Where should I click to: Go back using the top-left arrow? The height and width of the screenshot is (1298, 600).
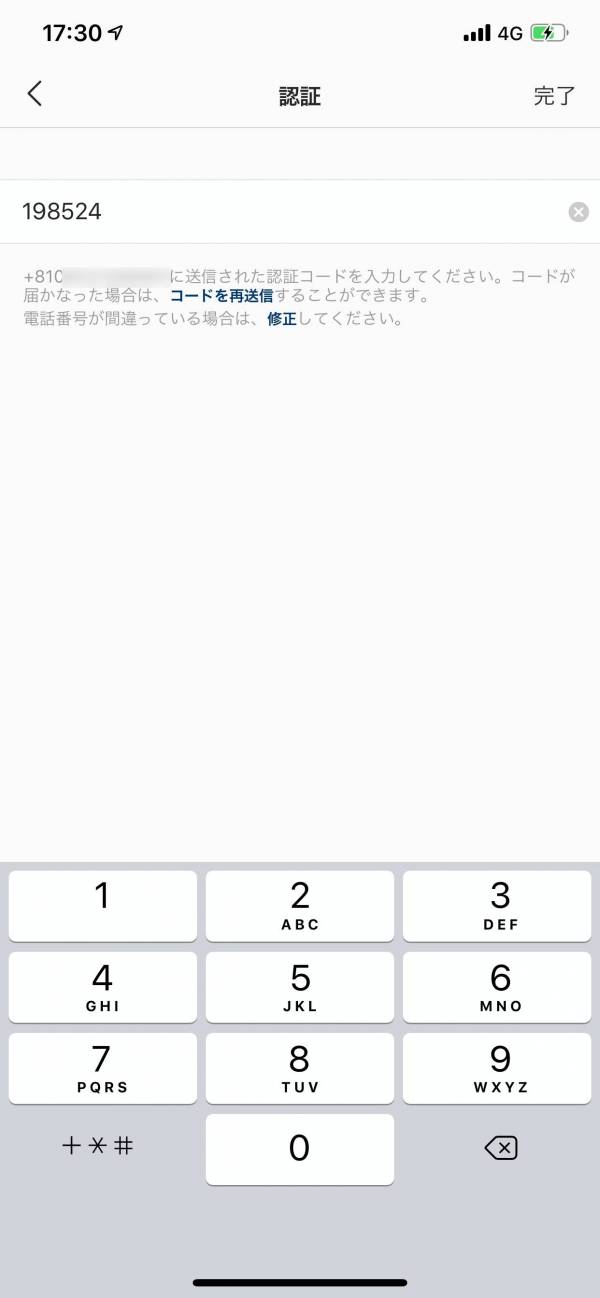35,94
